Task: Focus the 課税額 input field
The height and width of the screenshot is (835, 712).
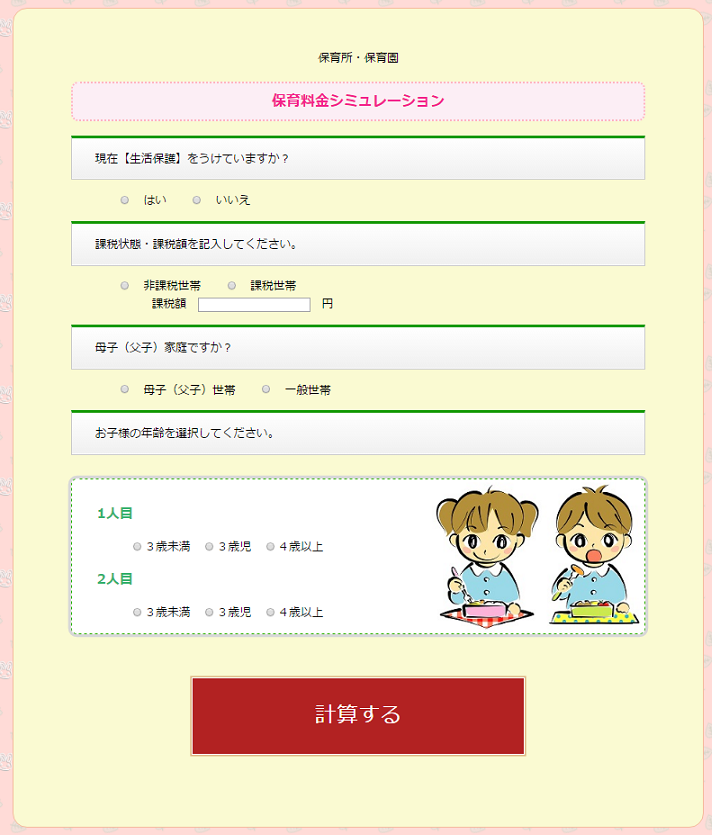Action: [x=254, y=304]
